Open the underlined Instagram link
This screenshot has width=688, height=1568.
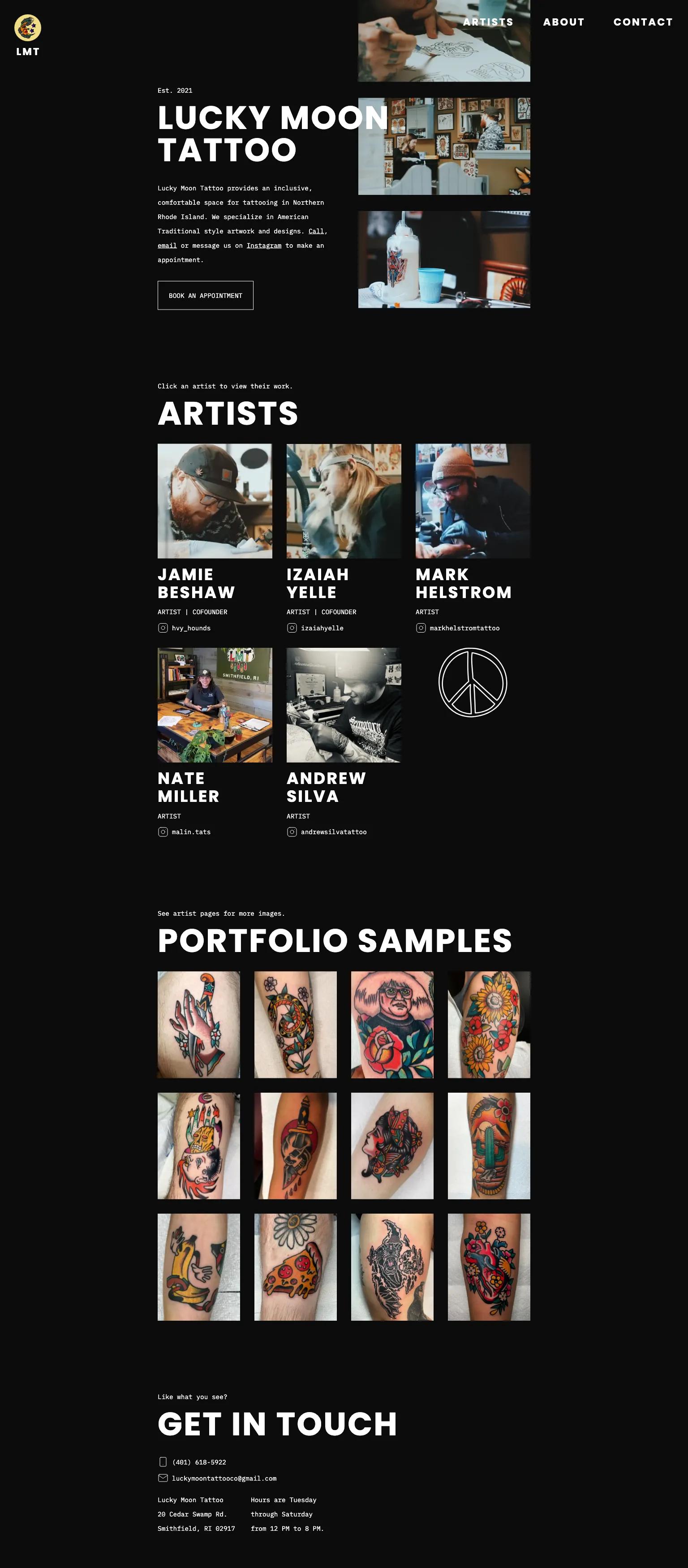(264, 246)
